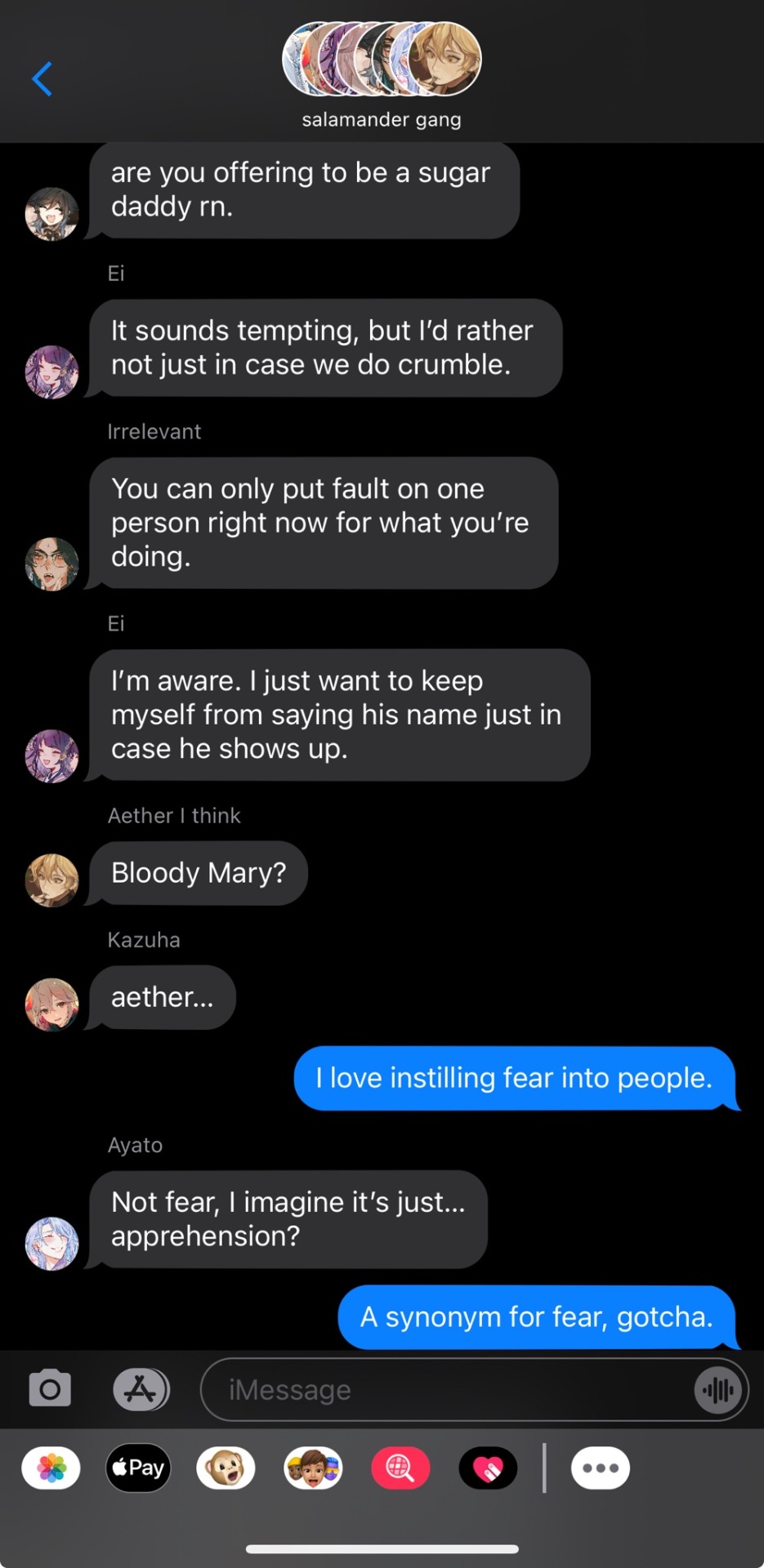Open salamander gang group details
764x1568 pixels.
382,75
